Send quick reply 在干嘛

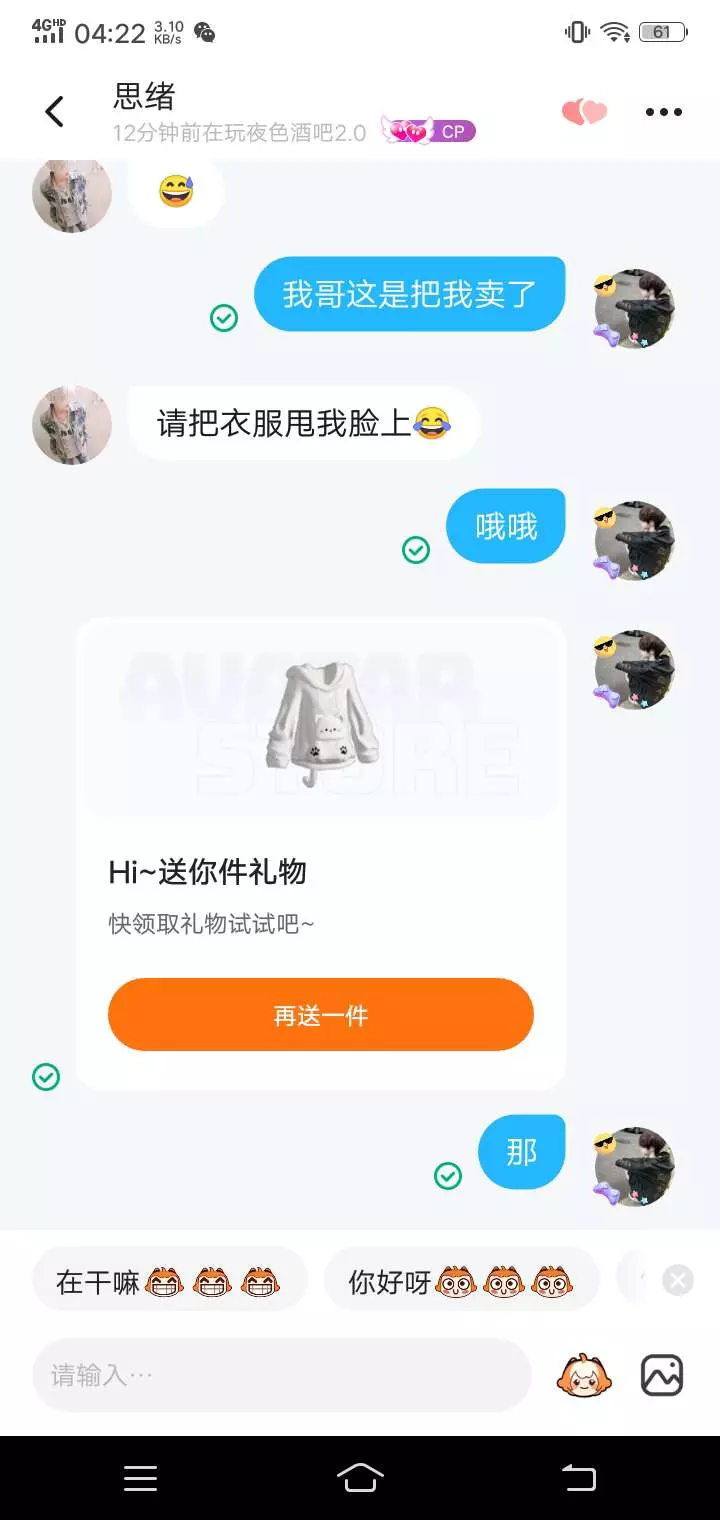pos(170,1279)
